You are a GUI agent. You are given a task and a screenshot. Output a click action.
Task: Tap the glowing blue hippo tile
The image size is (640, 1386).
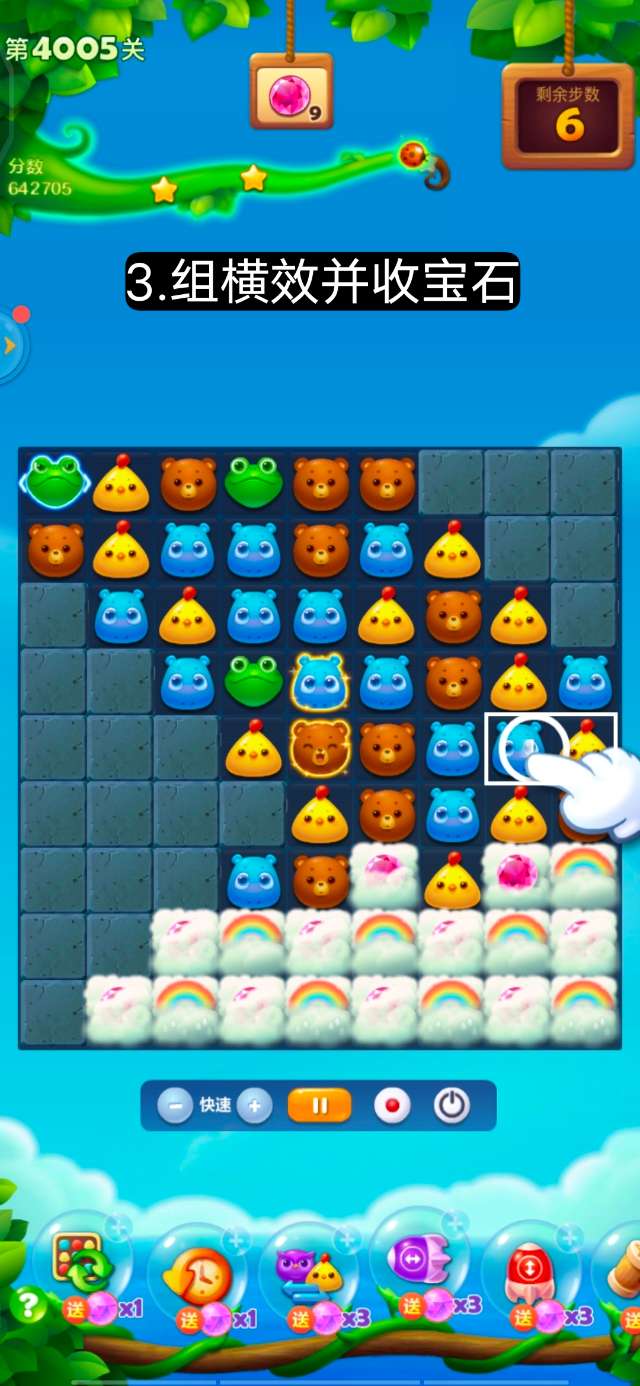click(x=319, y=682)
